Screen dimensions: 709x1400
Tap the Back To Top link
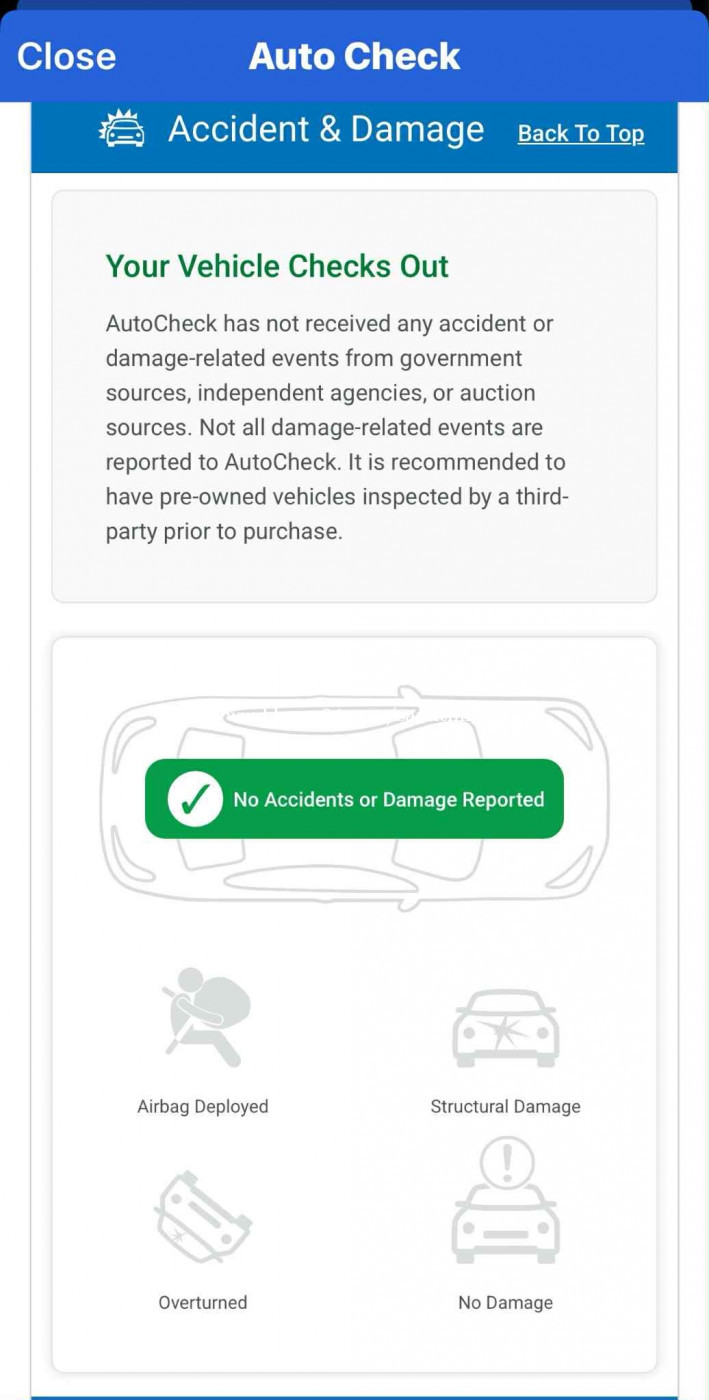(x=580, y=133)
